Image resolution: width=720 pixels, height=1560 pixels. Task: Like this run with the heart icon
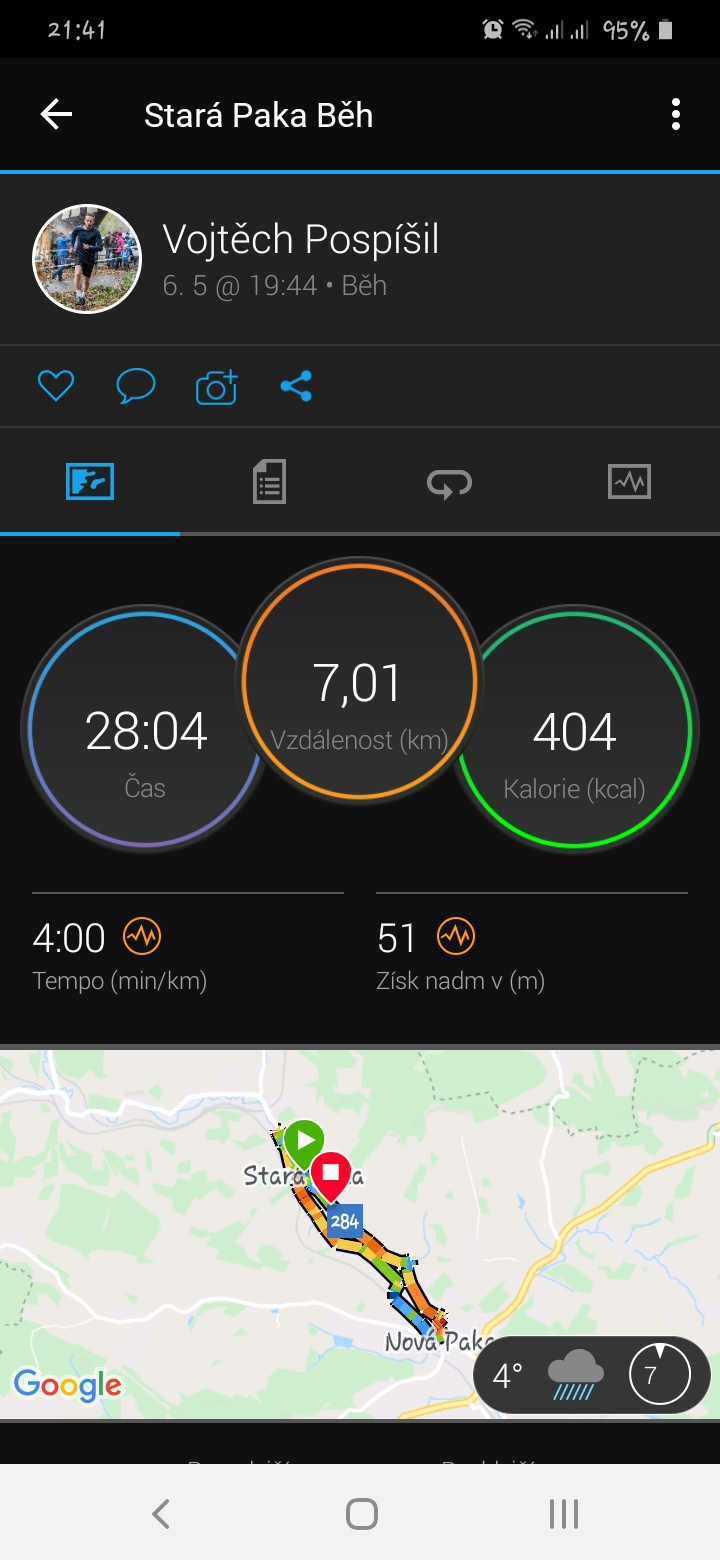[x=56, y=386]
